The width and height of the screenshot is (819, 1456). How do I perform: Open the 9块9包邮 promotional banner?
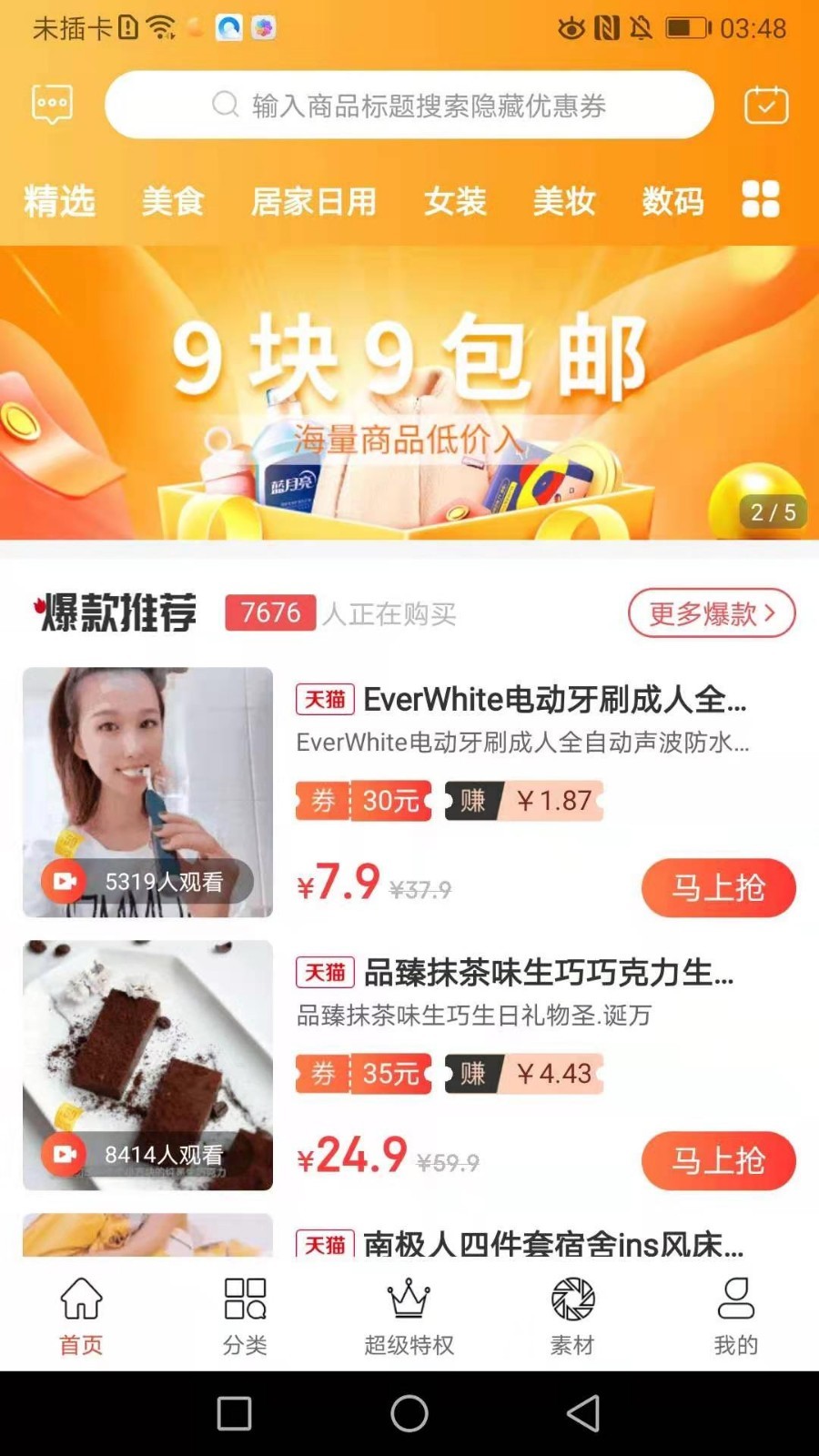pyautogui.click(x=409, y=393)
